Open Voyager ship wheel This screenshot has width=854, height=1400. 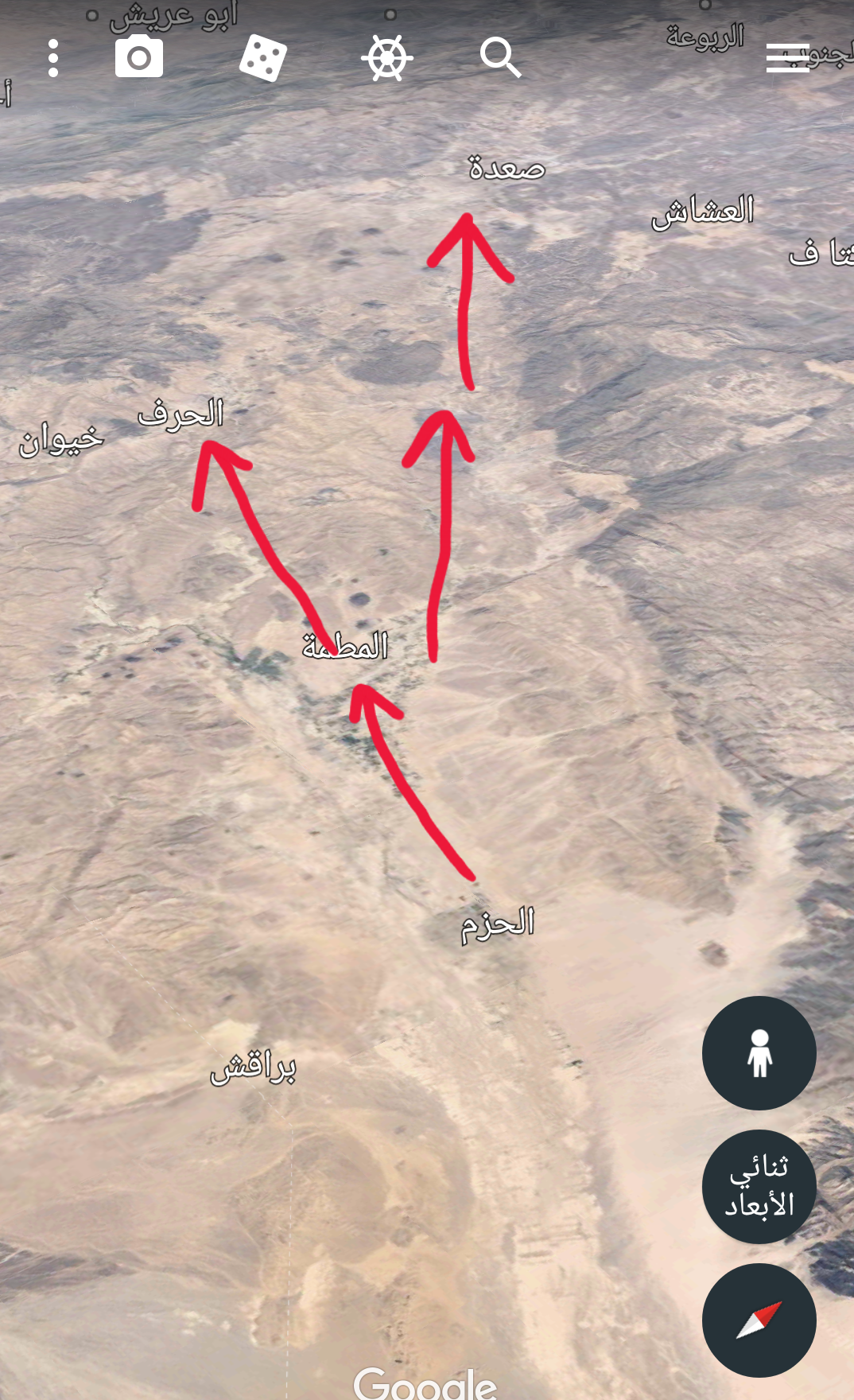point(386,58)
